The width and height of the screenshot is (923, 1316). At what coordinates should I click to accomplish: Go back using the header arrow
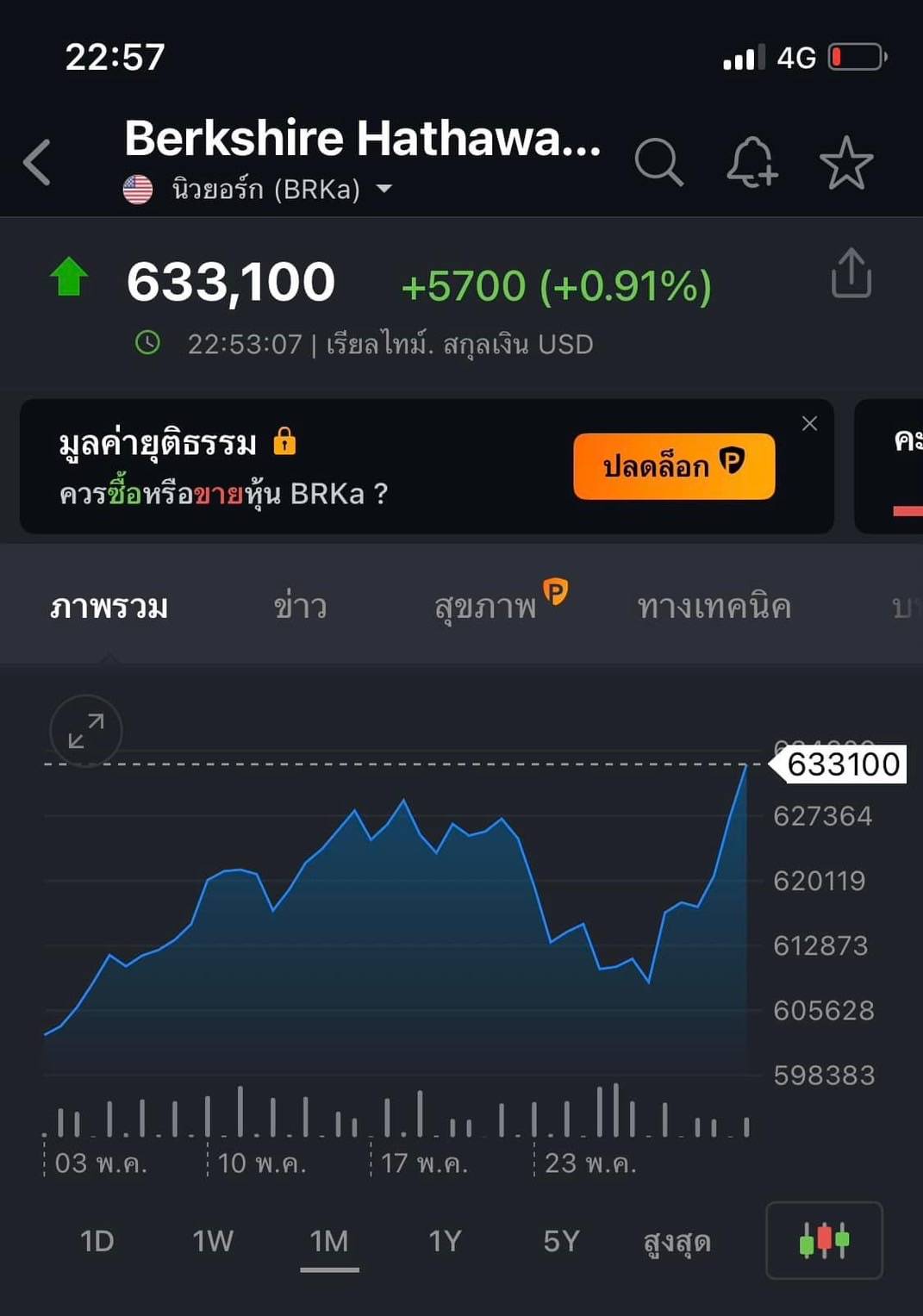point(38,162)
